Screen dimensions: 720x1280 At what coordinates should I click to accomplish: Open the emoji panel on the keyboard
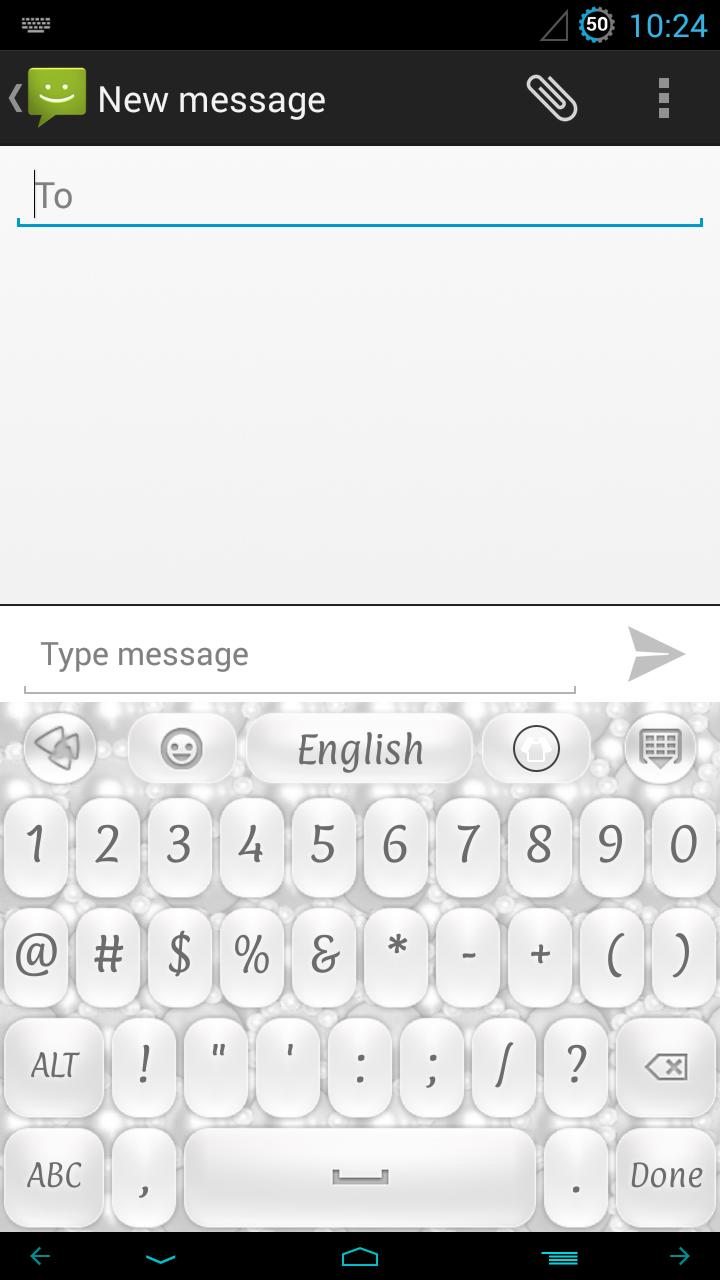pyautogui.click(x=178, y=748)
